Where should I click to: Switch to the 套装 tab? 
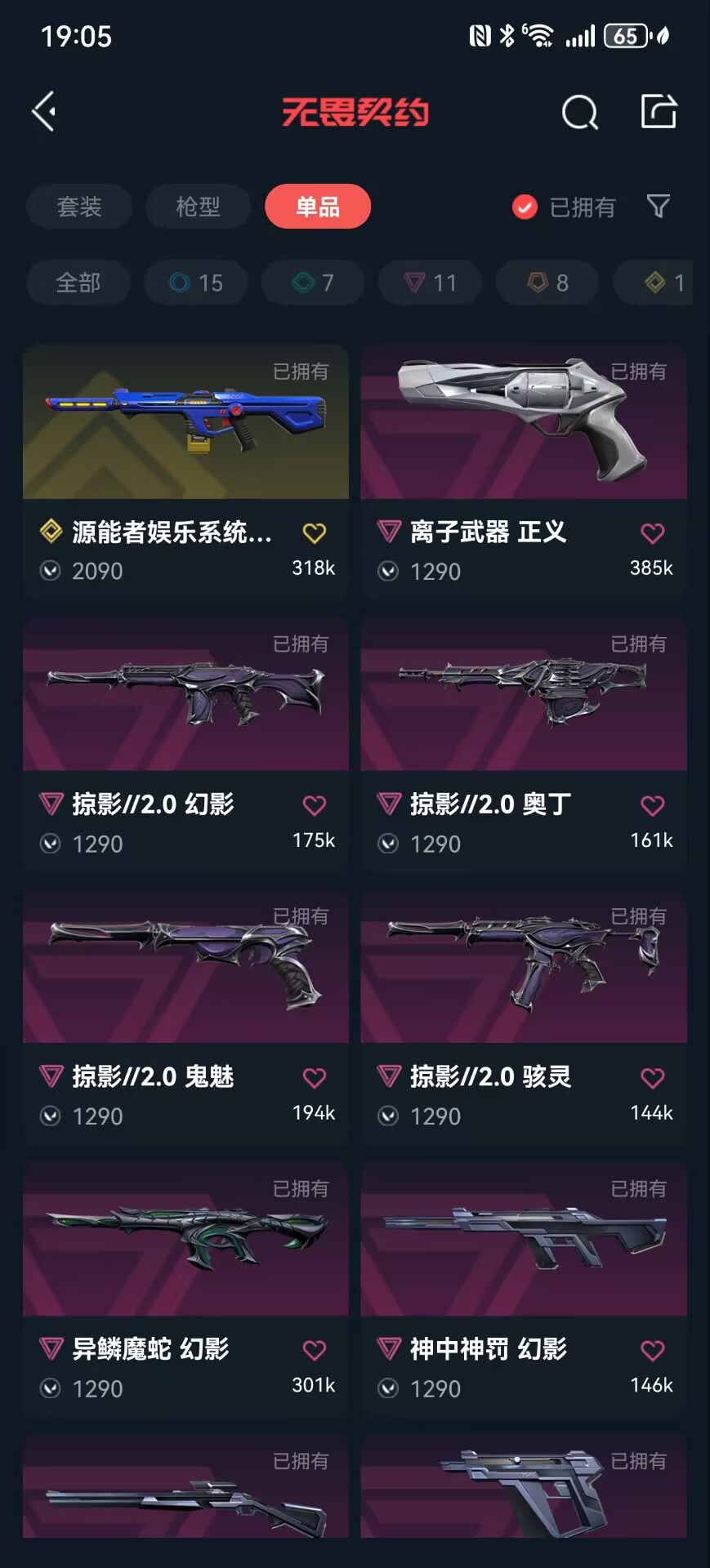79,207
